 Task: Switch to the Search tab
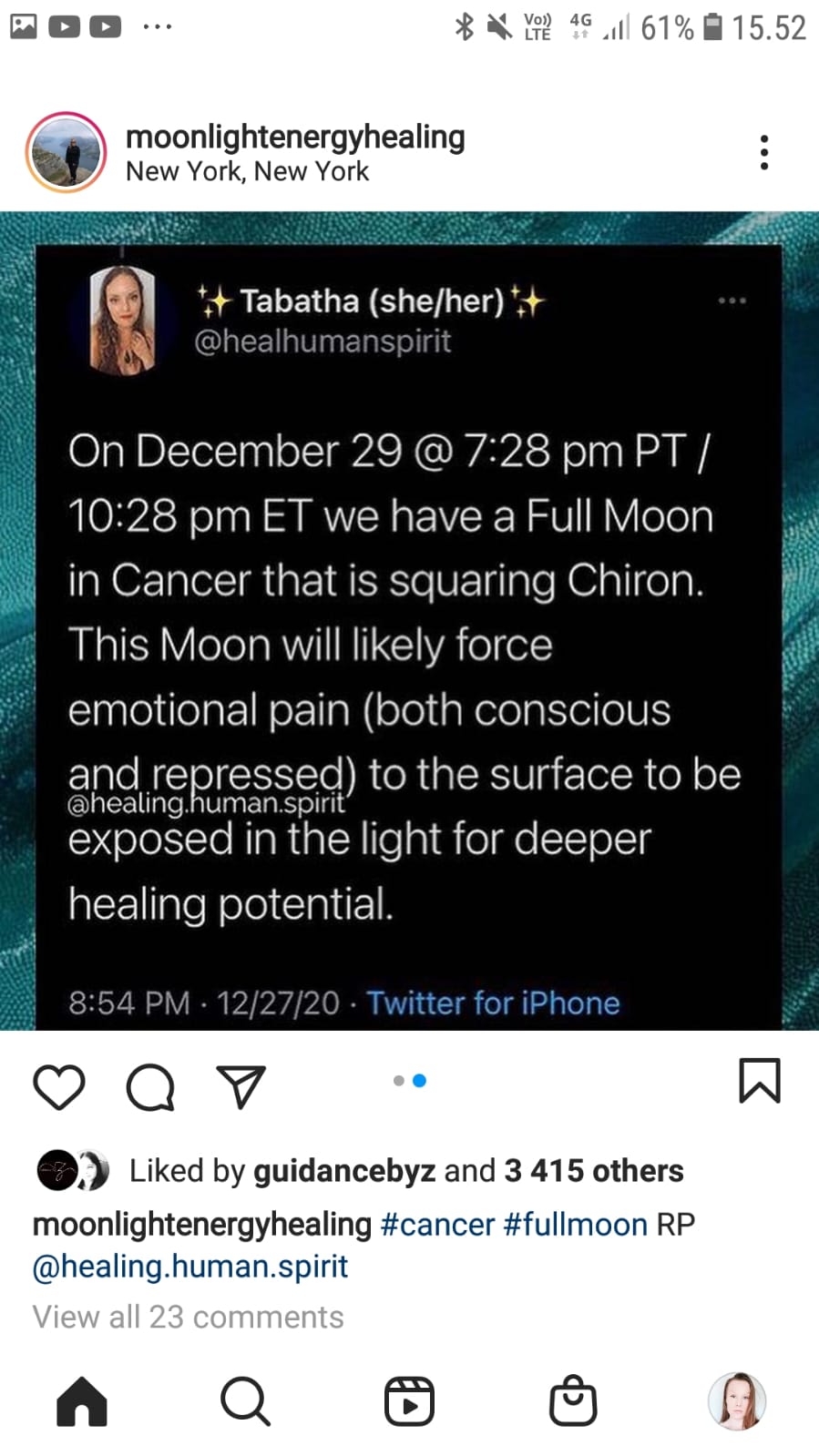[245, 1401]
